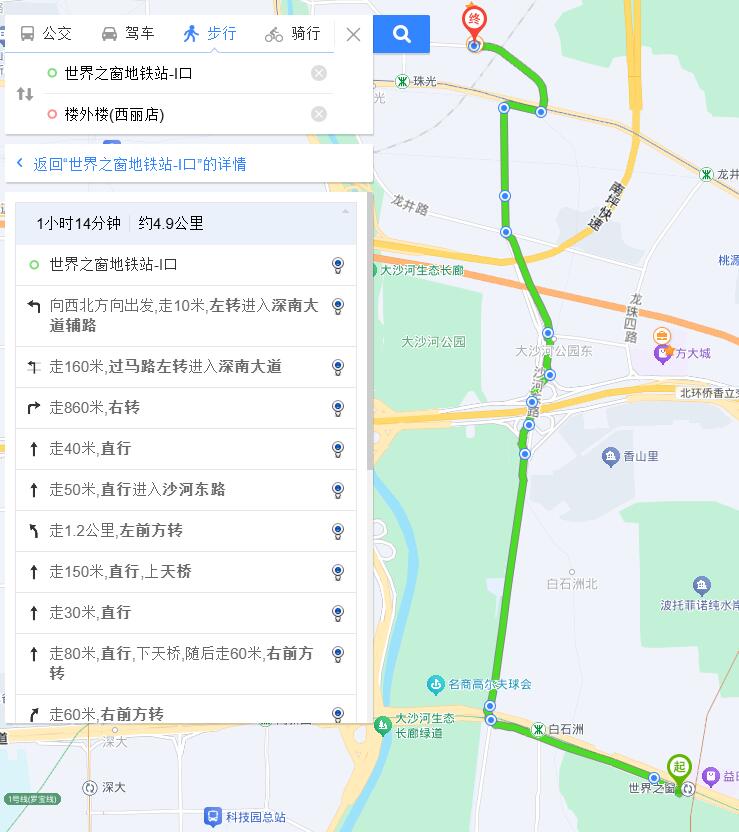This screenshot has width=739, height=832.
Task: Tap the 终 destination pin on the map
Action: [x=474, y=20]
